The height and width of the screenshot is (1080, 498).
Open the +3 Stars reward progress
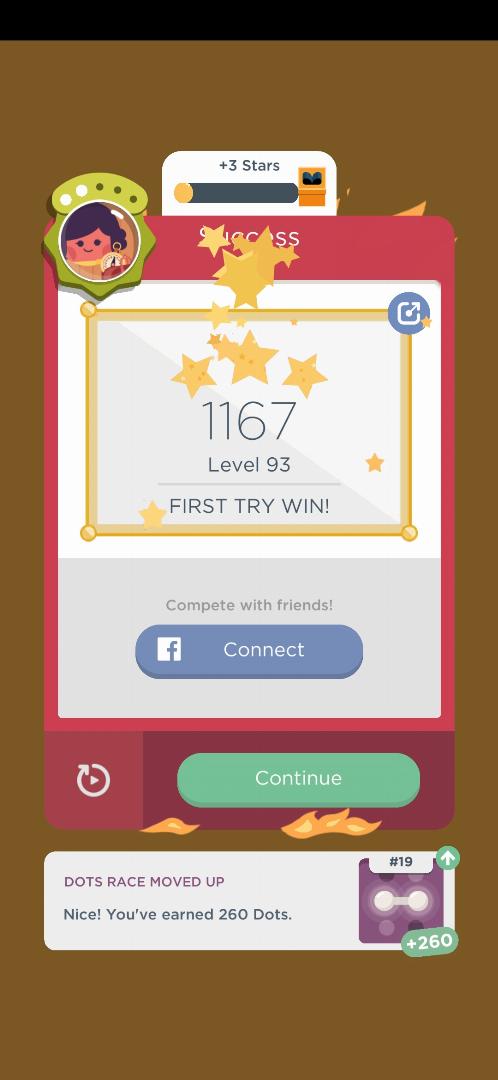coord(249,183)
